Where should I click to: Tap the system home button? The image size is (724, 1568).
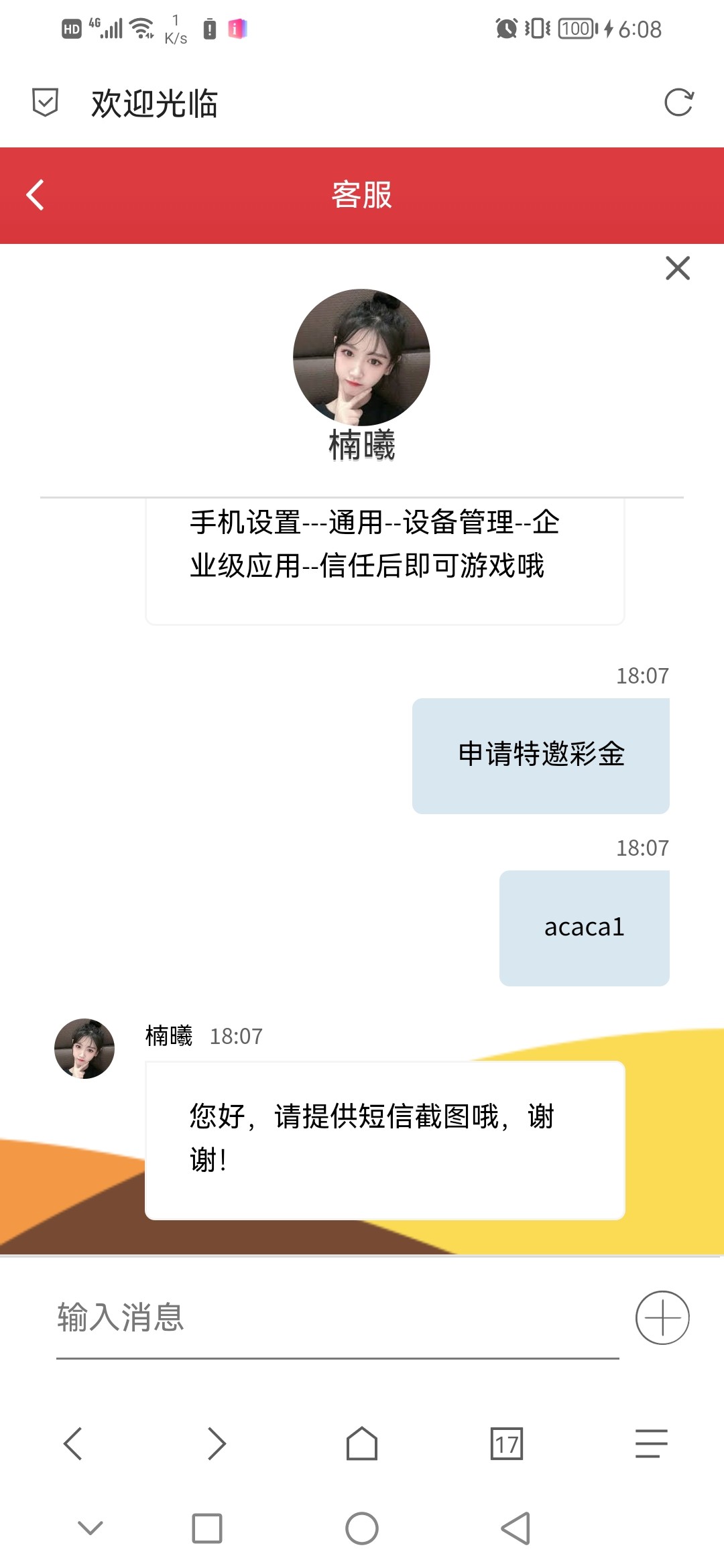tap(362, 1528)
